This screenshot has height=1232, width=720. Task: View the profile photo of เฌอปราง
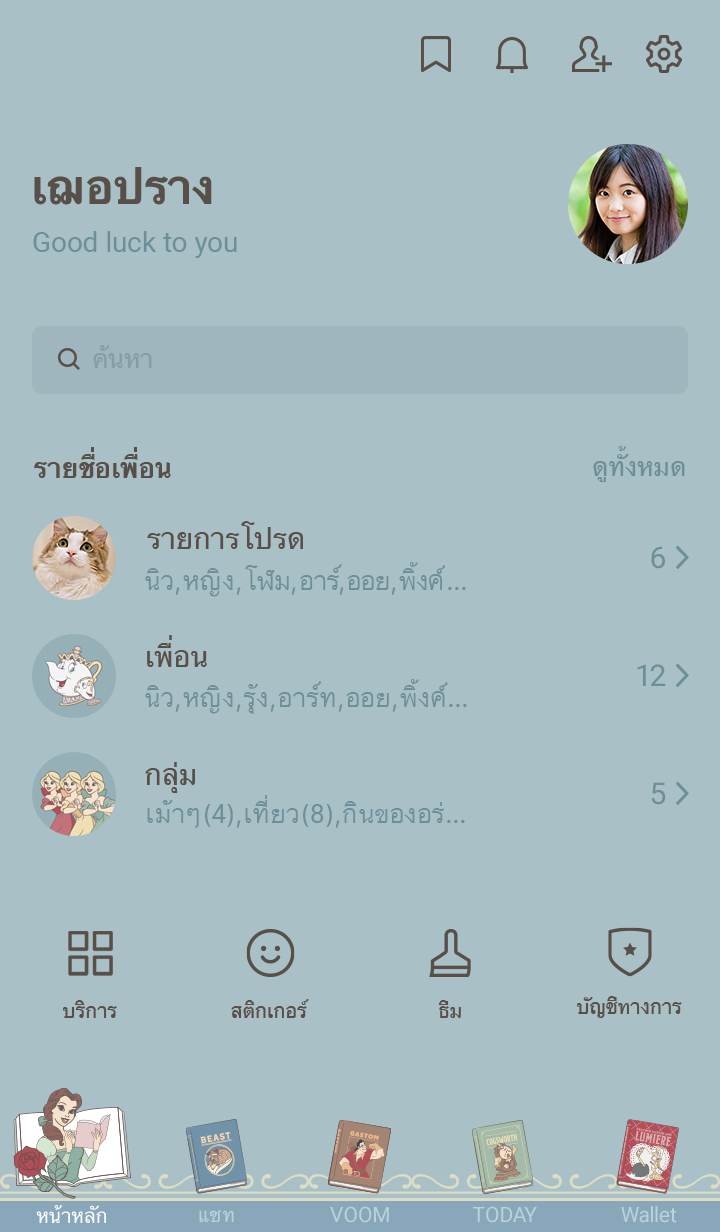point(627,204)
